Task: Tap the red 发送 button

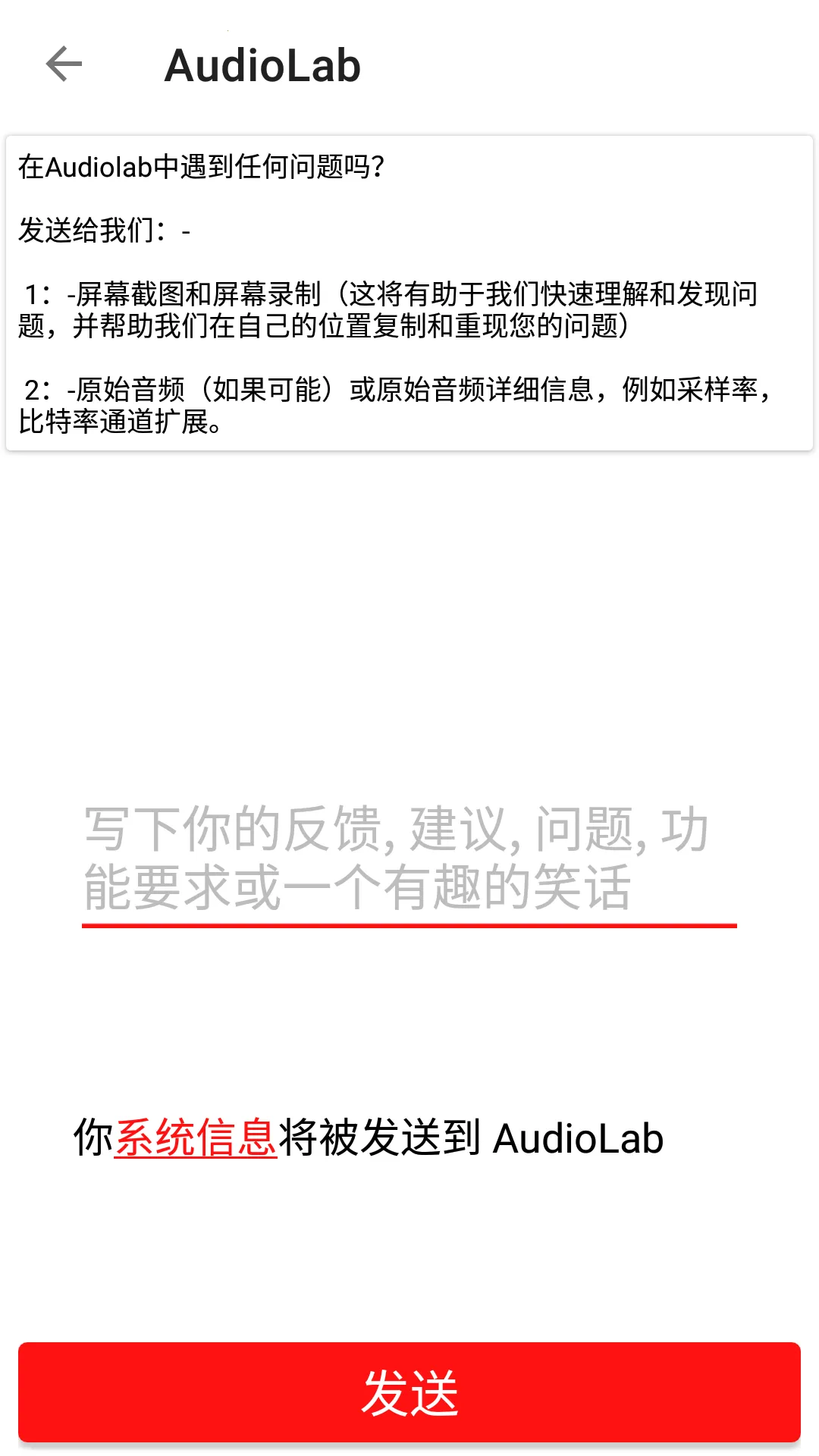Action: (x=409, y=1392)
